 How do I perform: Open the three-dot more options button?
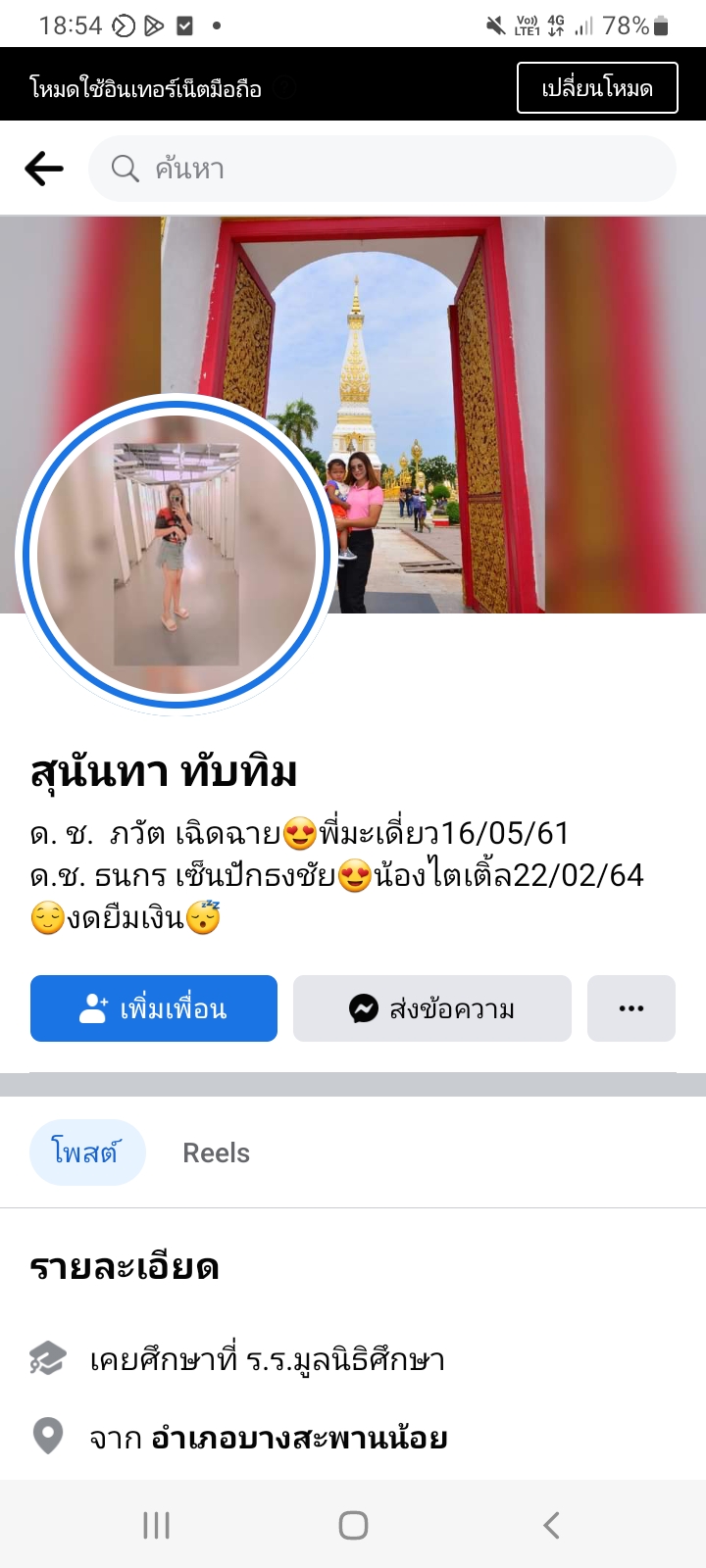[630, 1008]
